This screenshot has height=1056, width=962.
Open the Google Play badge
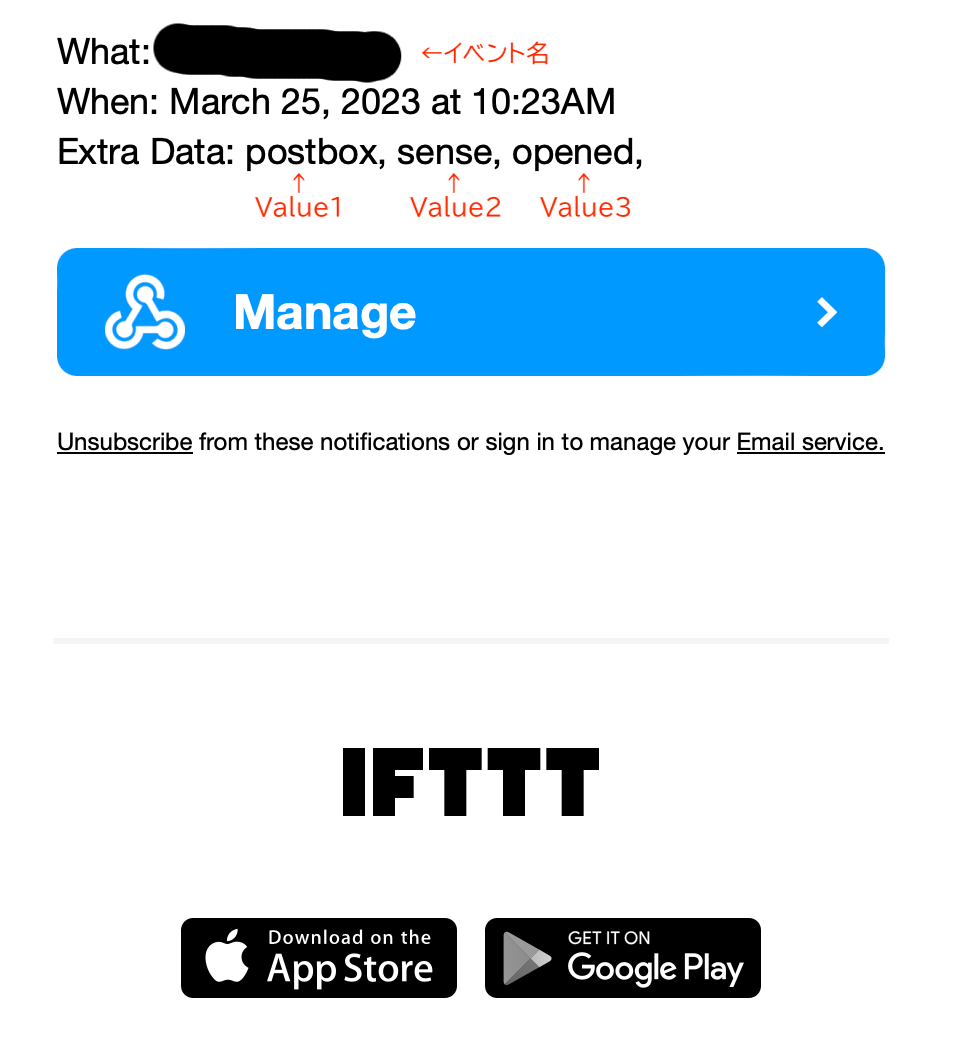coord(622,958)
